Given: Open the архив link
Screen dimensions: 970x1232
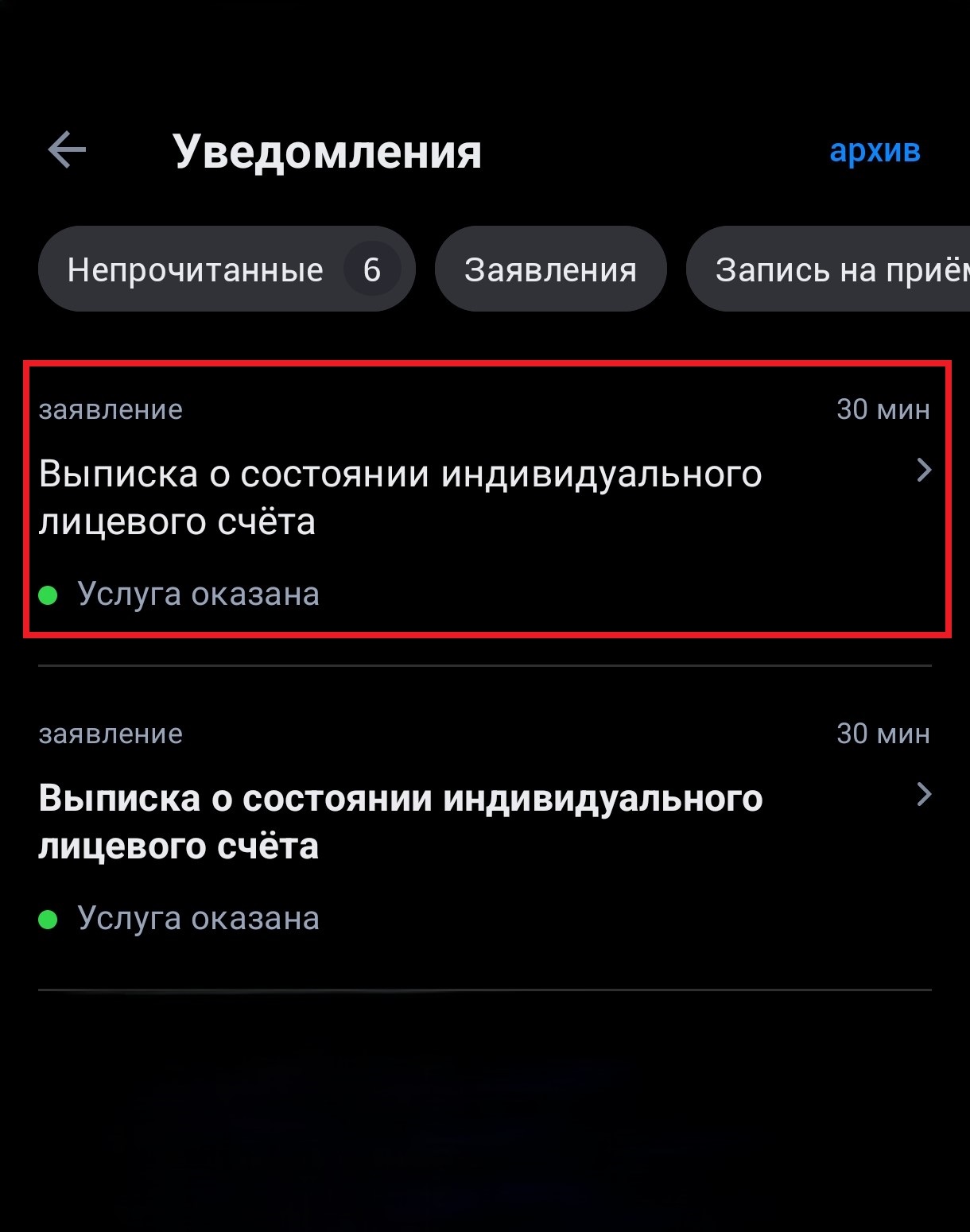Looking at the screenshot, I should [875, 150].
